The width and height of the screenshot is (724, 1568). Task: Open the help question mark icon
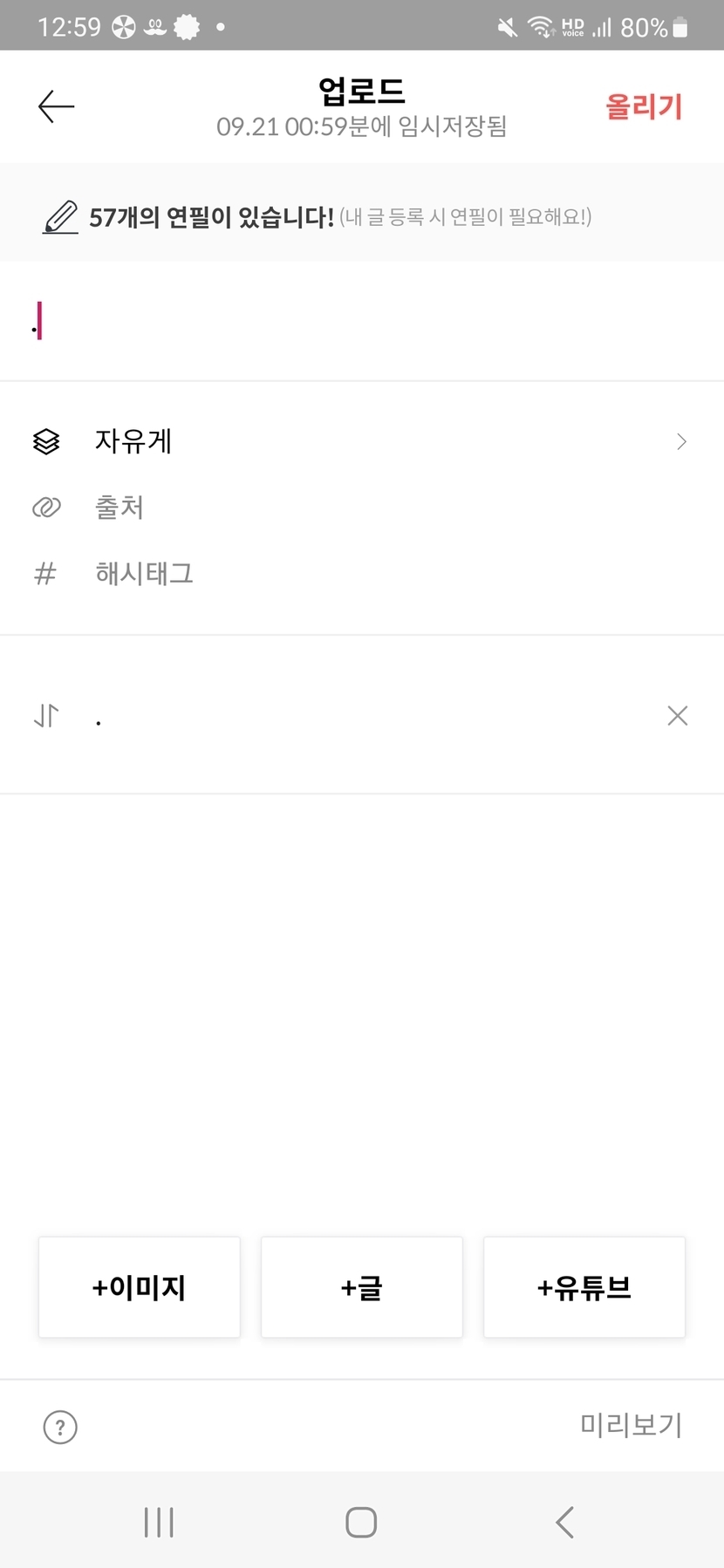pos(60,1428)
